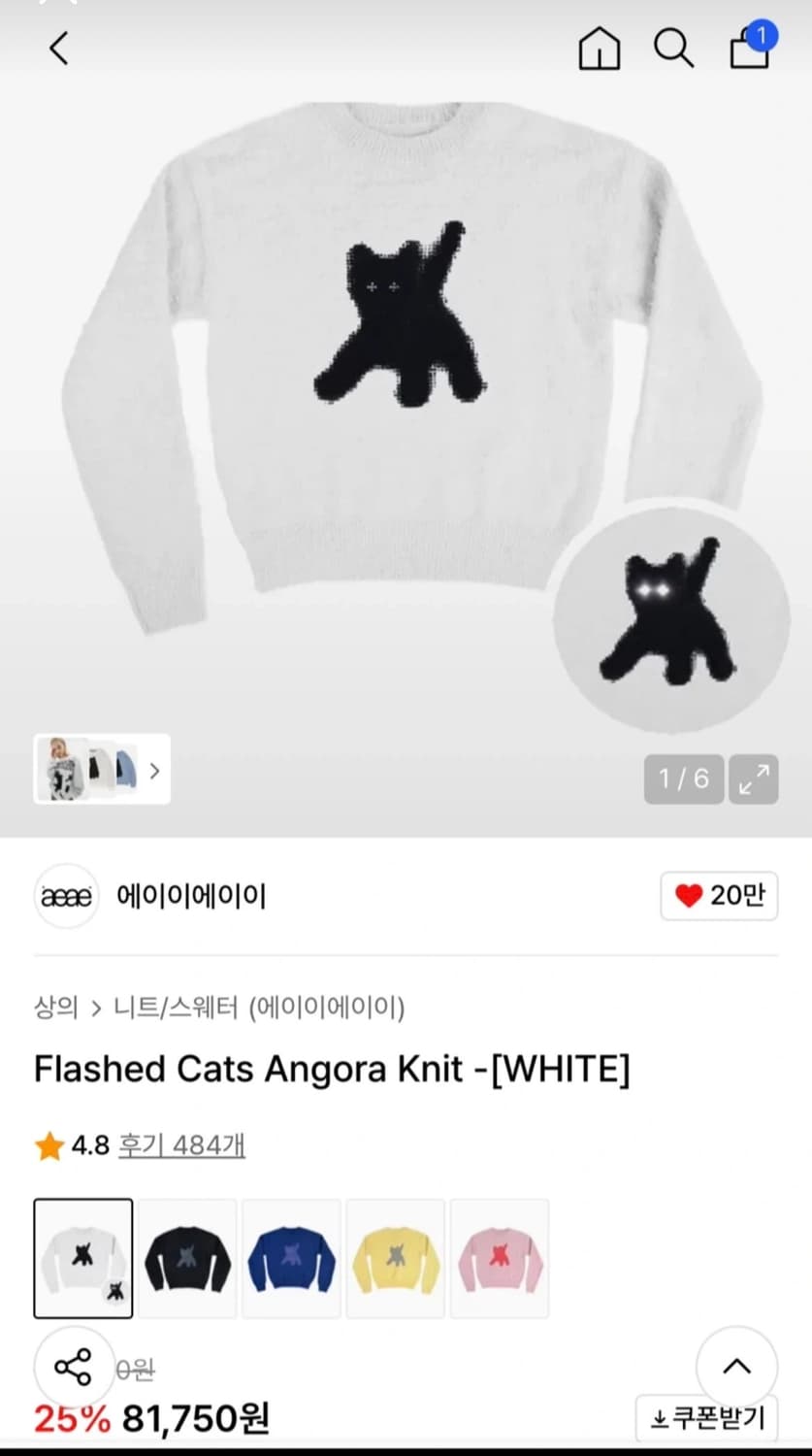Tap the star icon next to the 4.8 rating

(x=45, y=1146)
